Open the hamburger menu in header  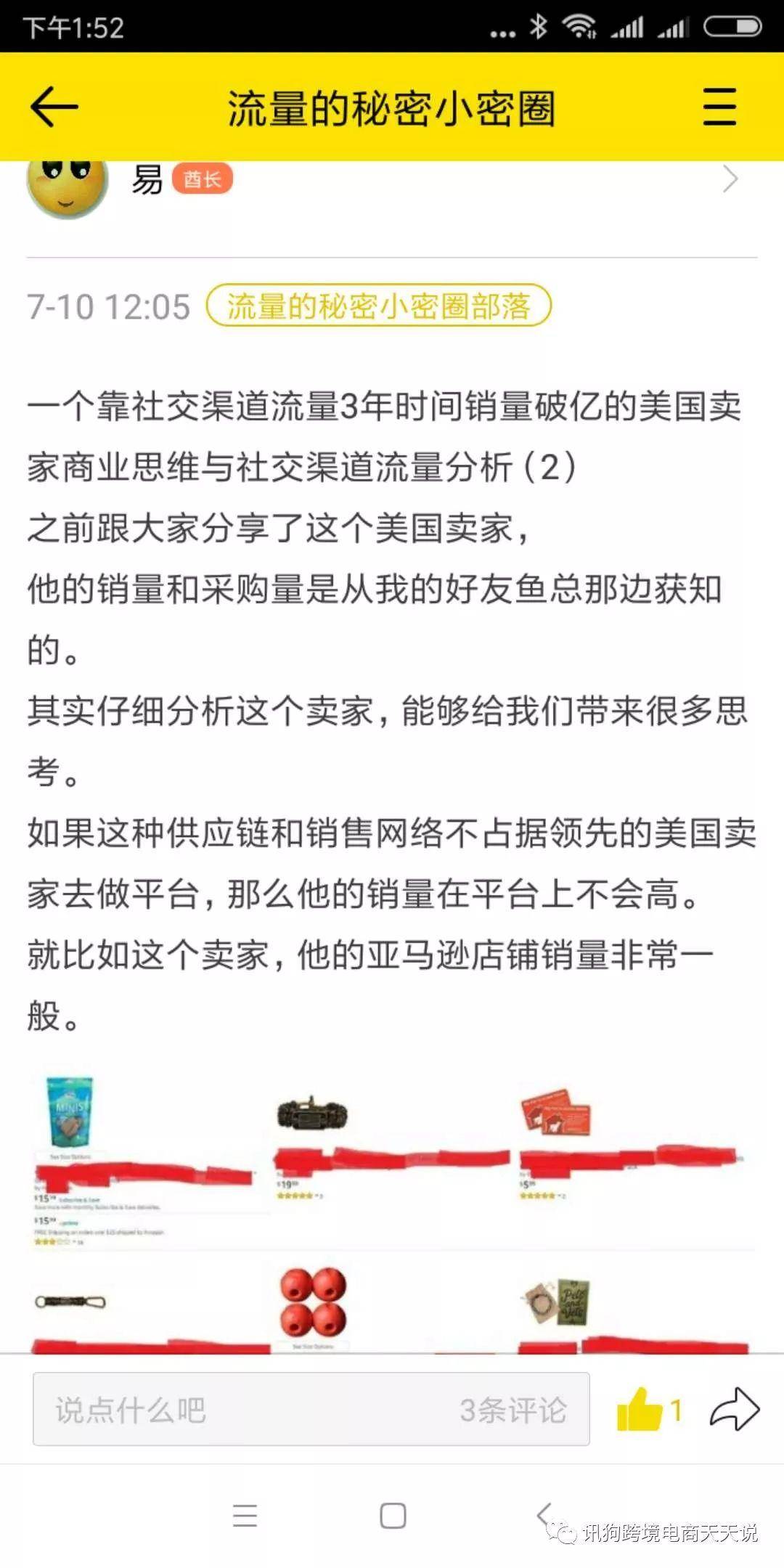pos(719,107)
